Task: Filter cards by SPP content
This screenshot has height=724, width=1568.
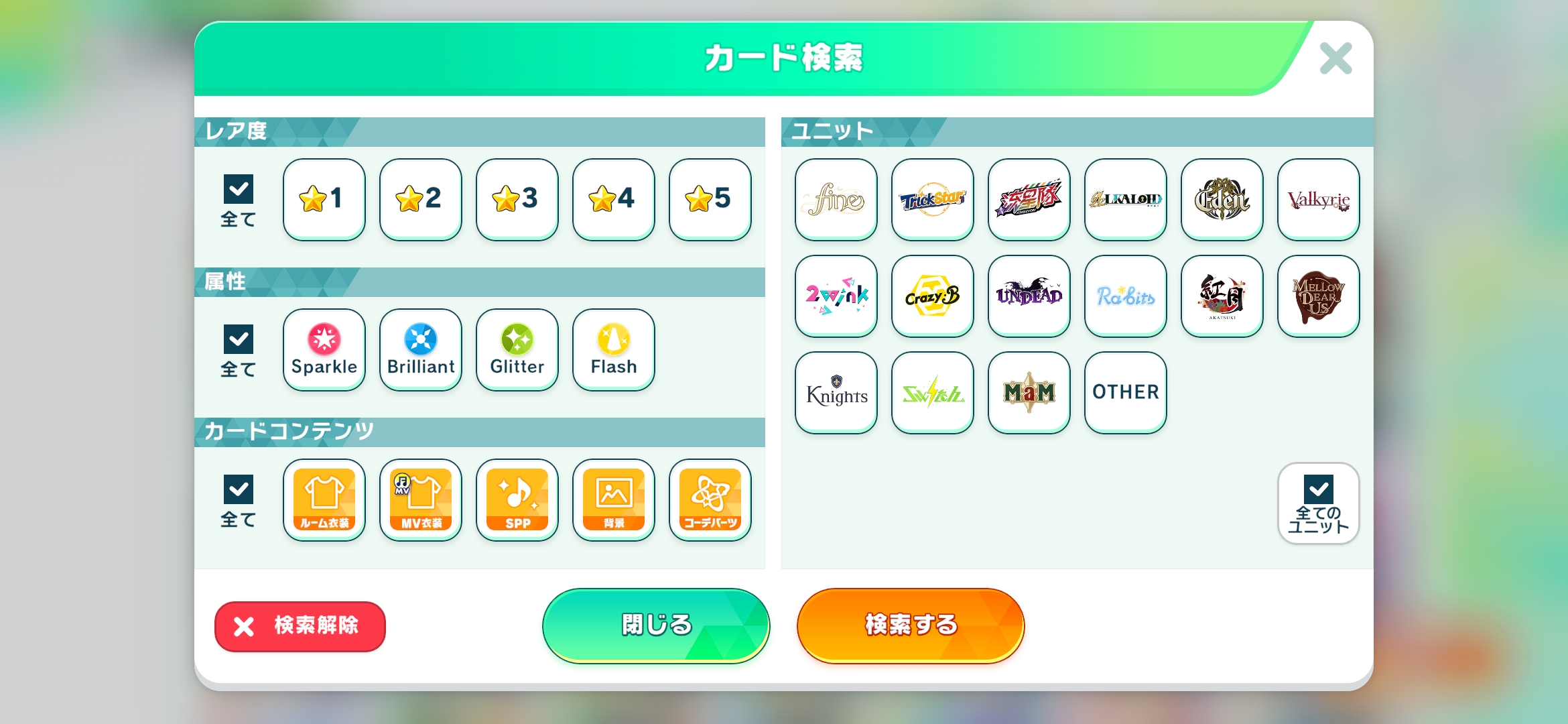Action: [x=517, y=499]
